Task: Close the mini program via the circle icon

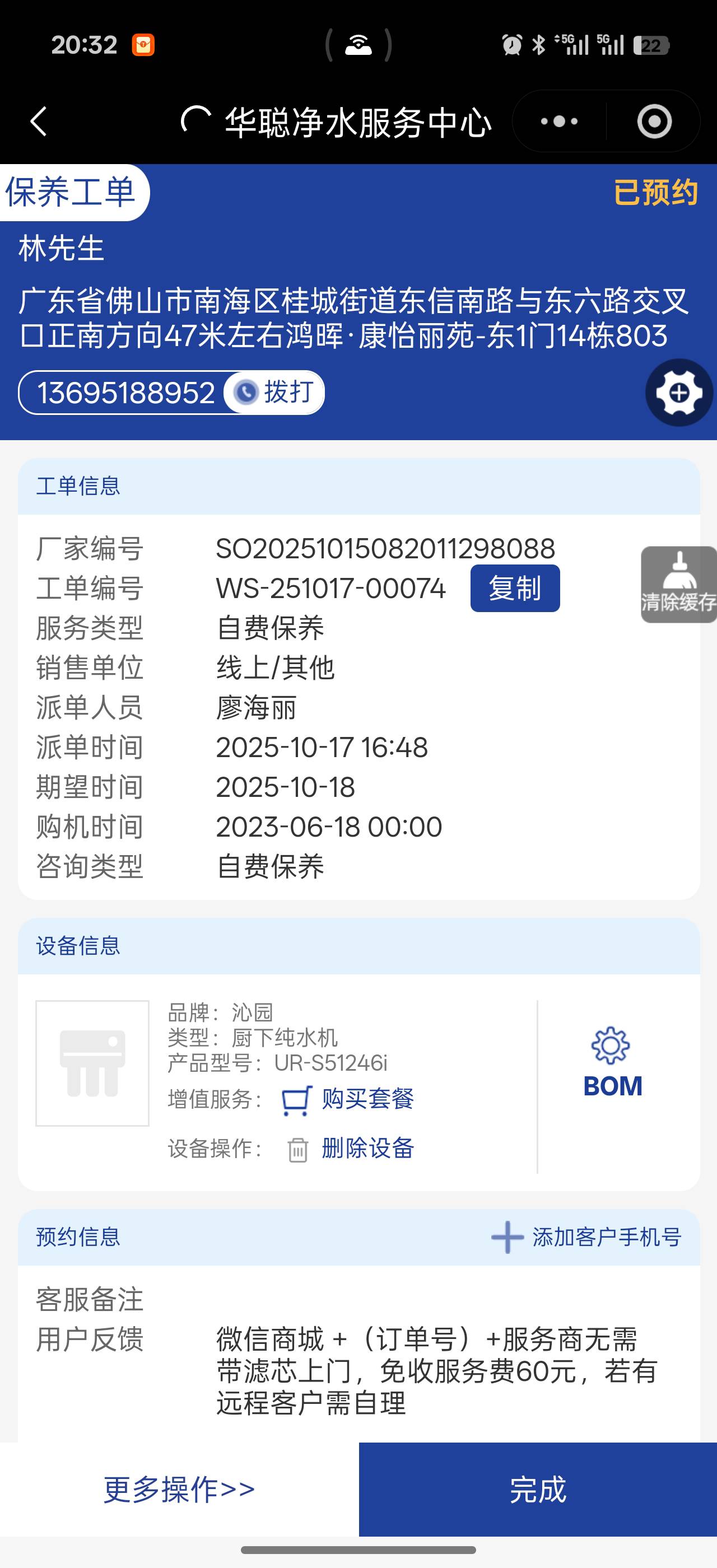Action: pos(654,121)
